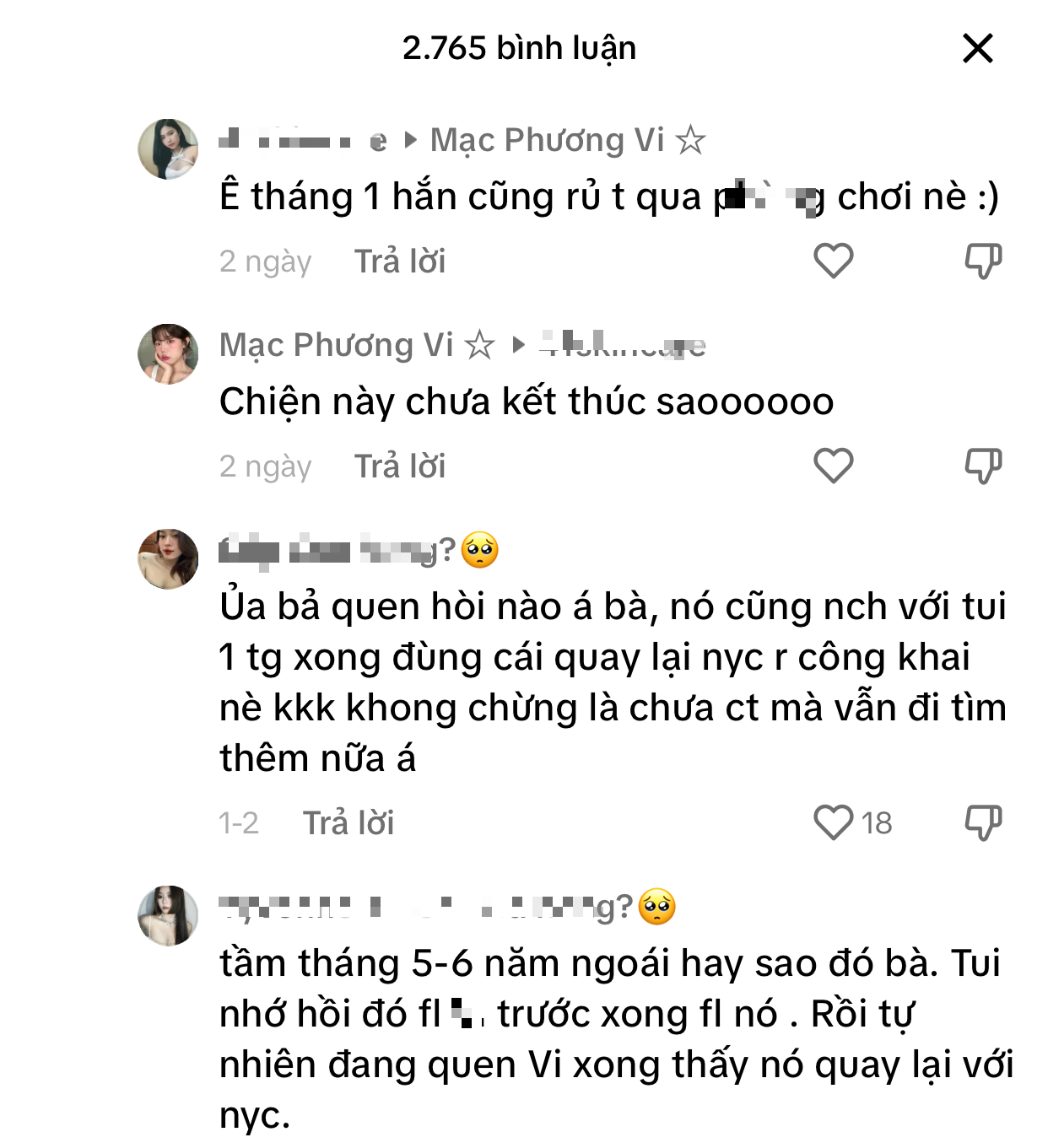Like the comment 'Ê tháng 1 hắn cũng rủ'
The width and height of the screenshot is (1048, 1148).
tap(833, 261)
